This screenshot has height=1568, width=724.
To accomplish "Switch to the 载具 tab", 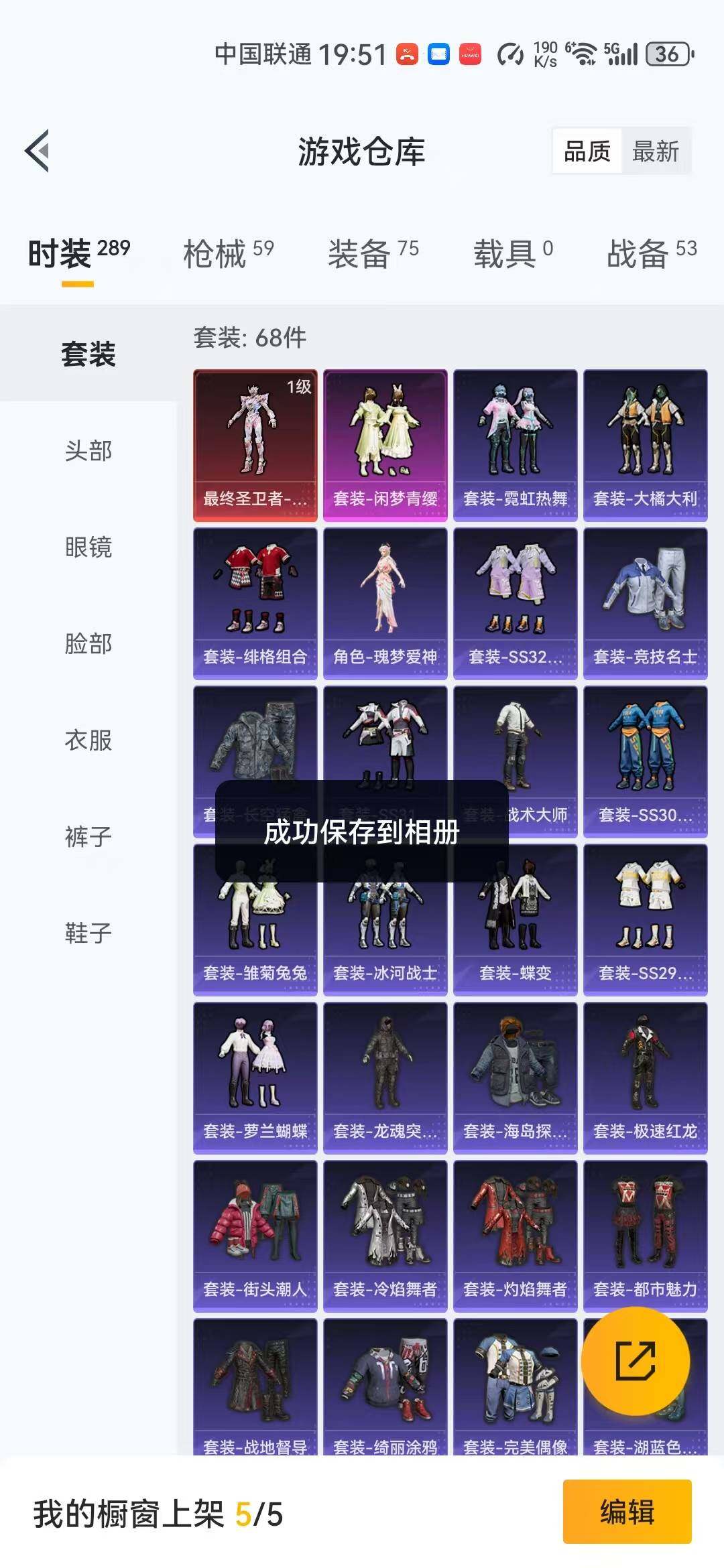I will (x=513, y=254).
